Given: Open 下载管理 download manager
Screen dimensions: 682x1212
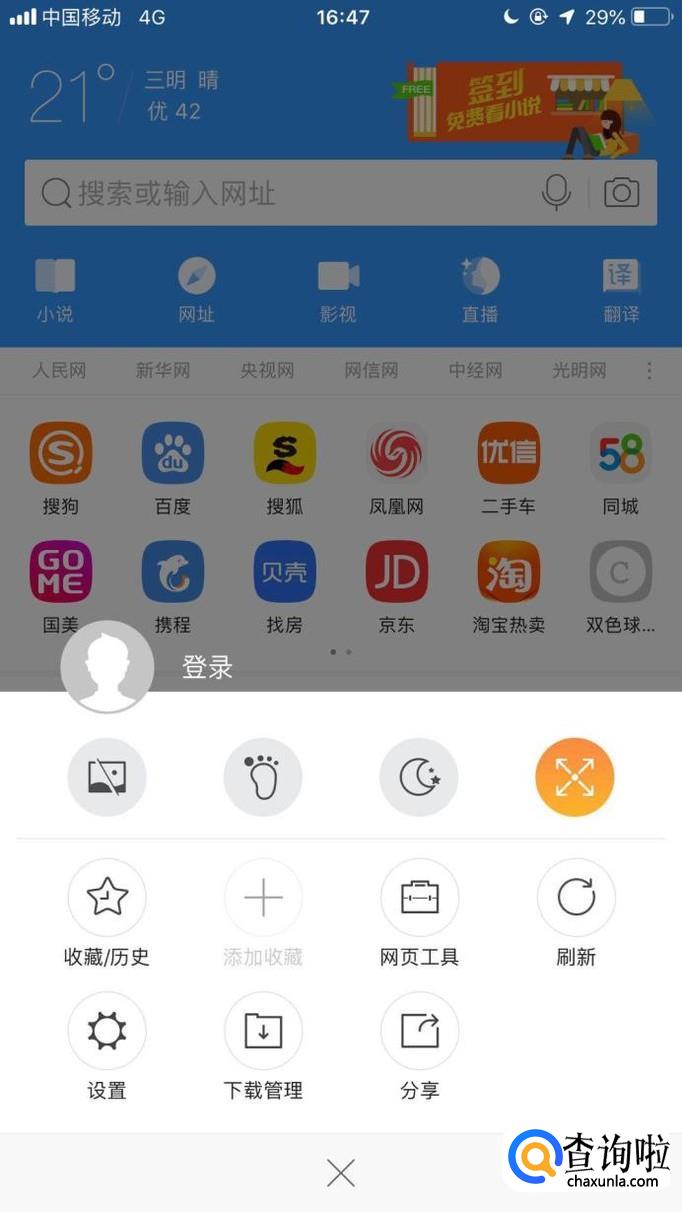Looking at the screenshot, I should point(263,1031).
